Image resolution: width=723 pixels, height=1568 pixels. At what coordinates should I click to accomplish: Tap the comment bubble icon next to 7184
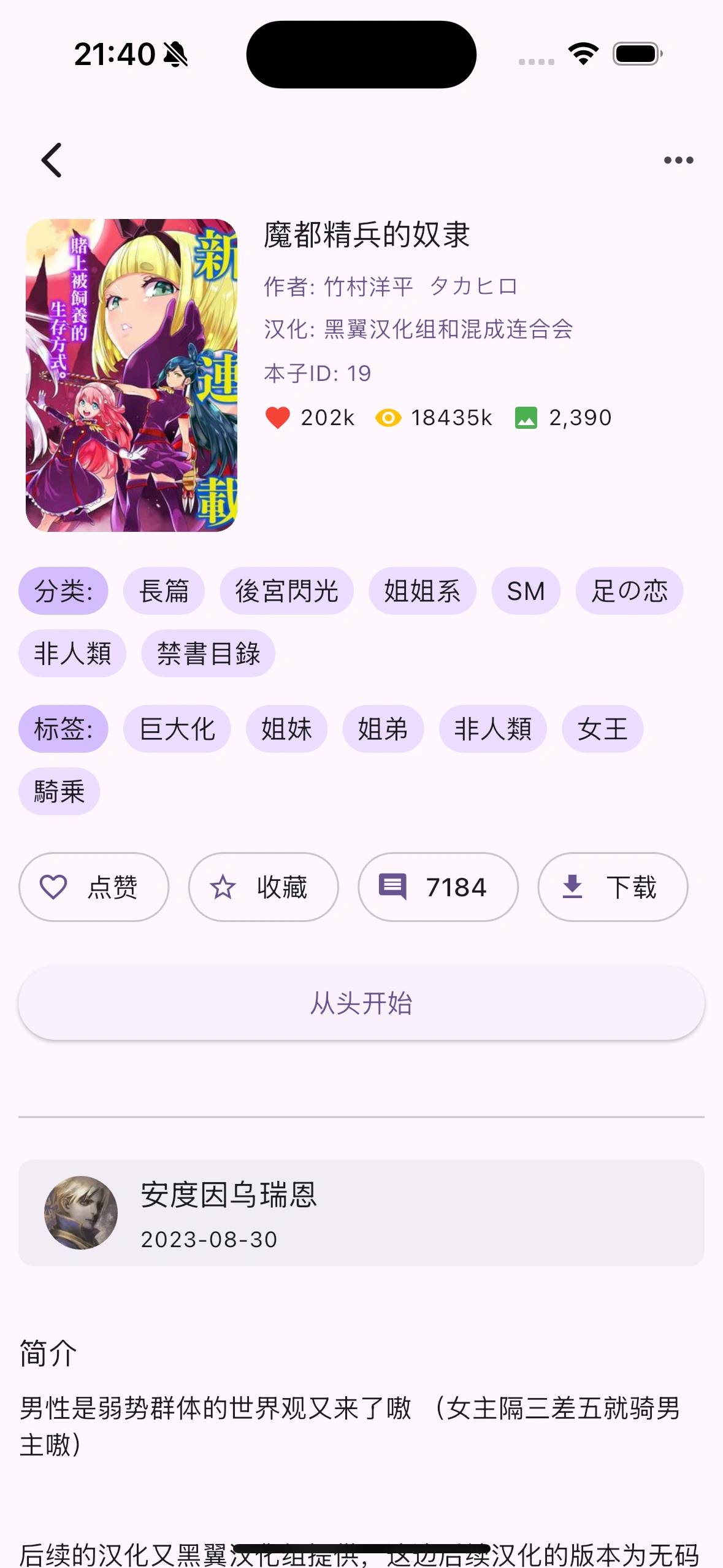click(396, 887)
